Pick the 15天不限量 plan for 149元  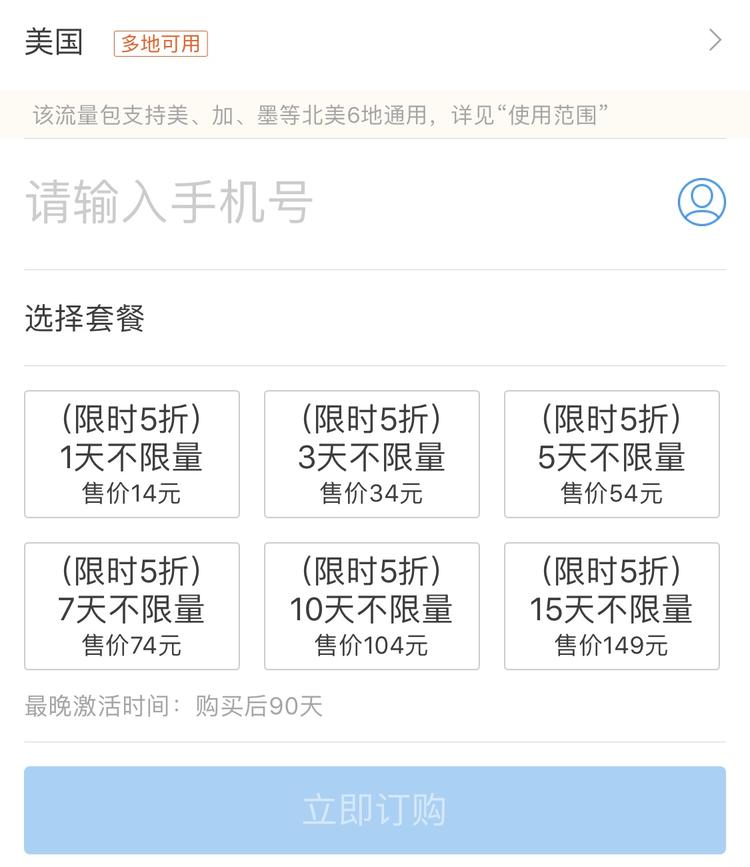[x=611, y=606]
